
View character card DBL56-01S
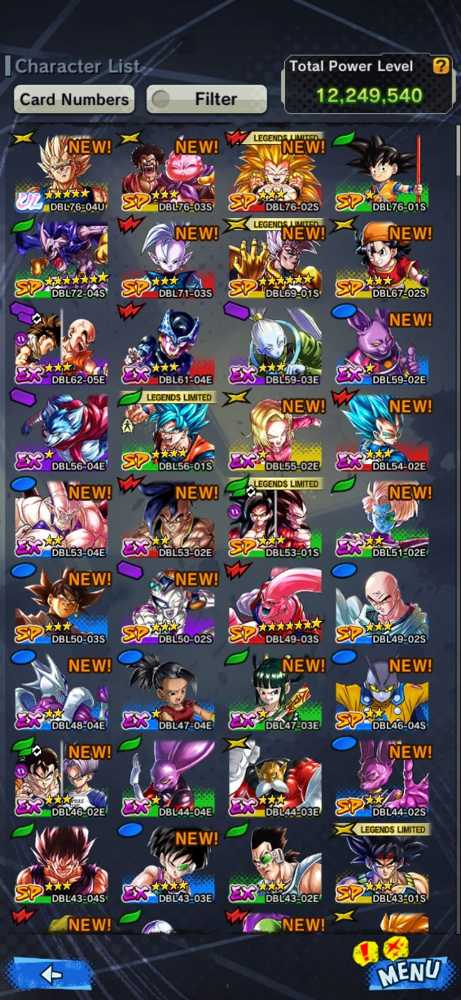pos(168,432)
